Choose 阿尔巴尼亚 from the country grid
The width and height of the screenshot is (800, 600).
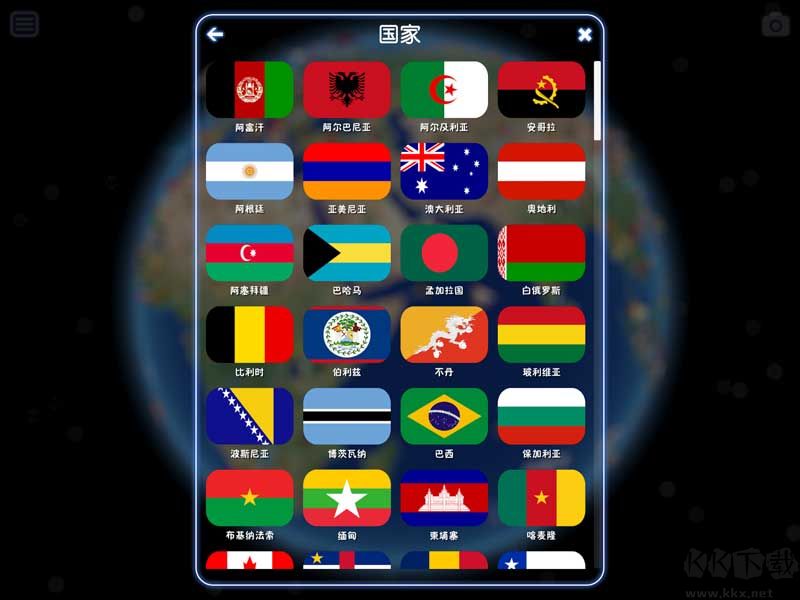(347, 90)
